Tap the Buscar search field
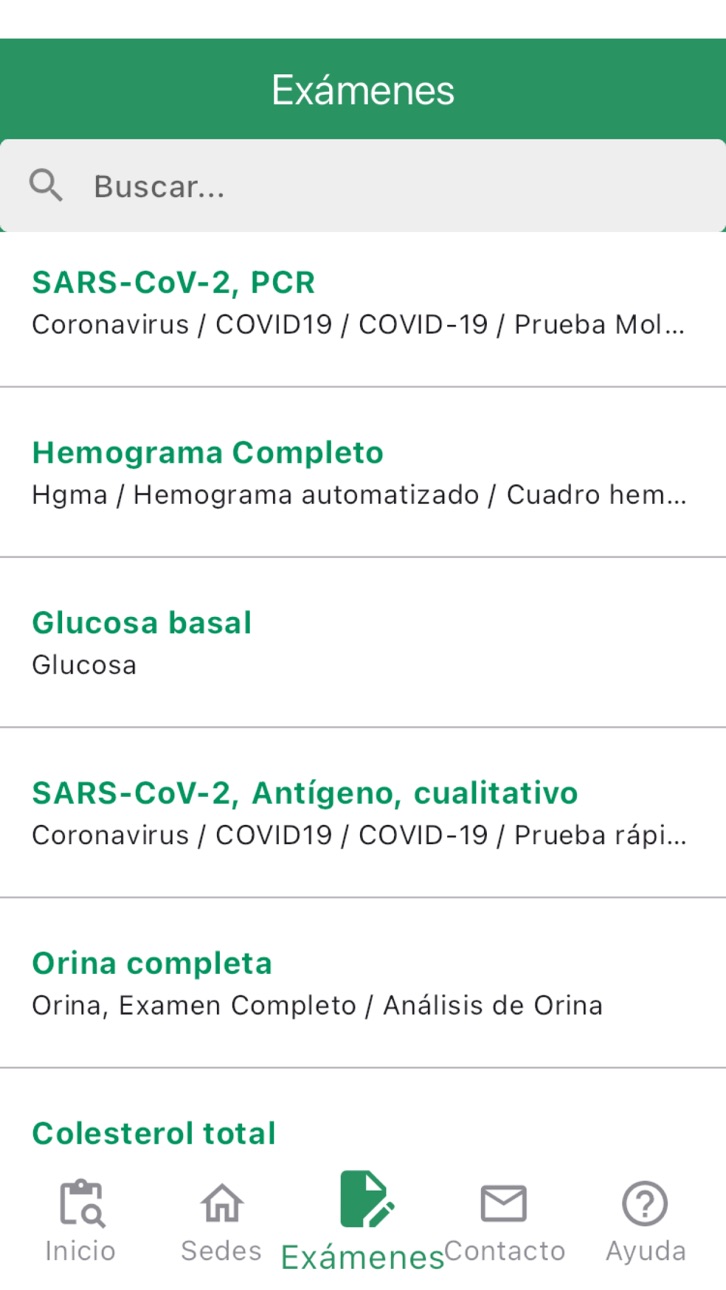Image resolution: width=726 pixels, height=1290 pixels. [x=363, y=185]
